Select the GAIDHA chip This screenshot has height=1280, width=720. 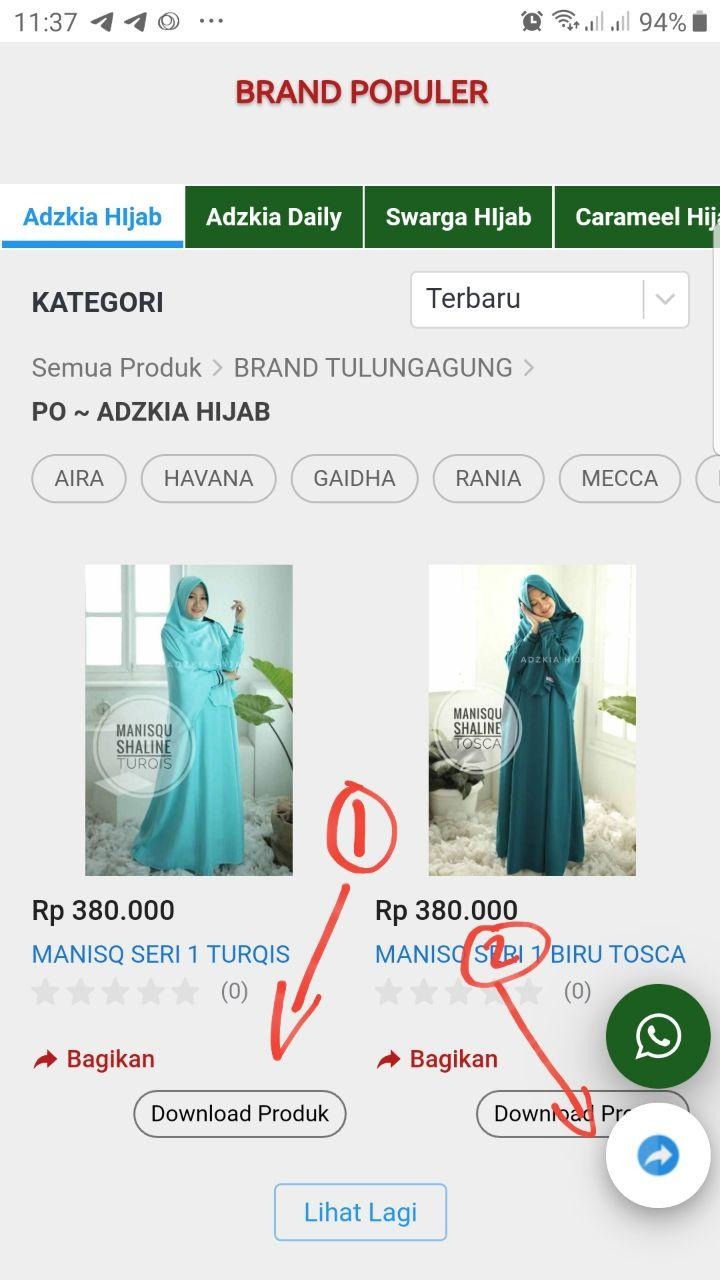pos(354,478)
